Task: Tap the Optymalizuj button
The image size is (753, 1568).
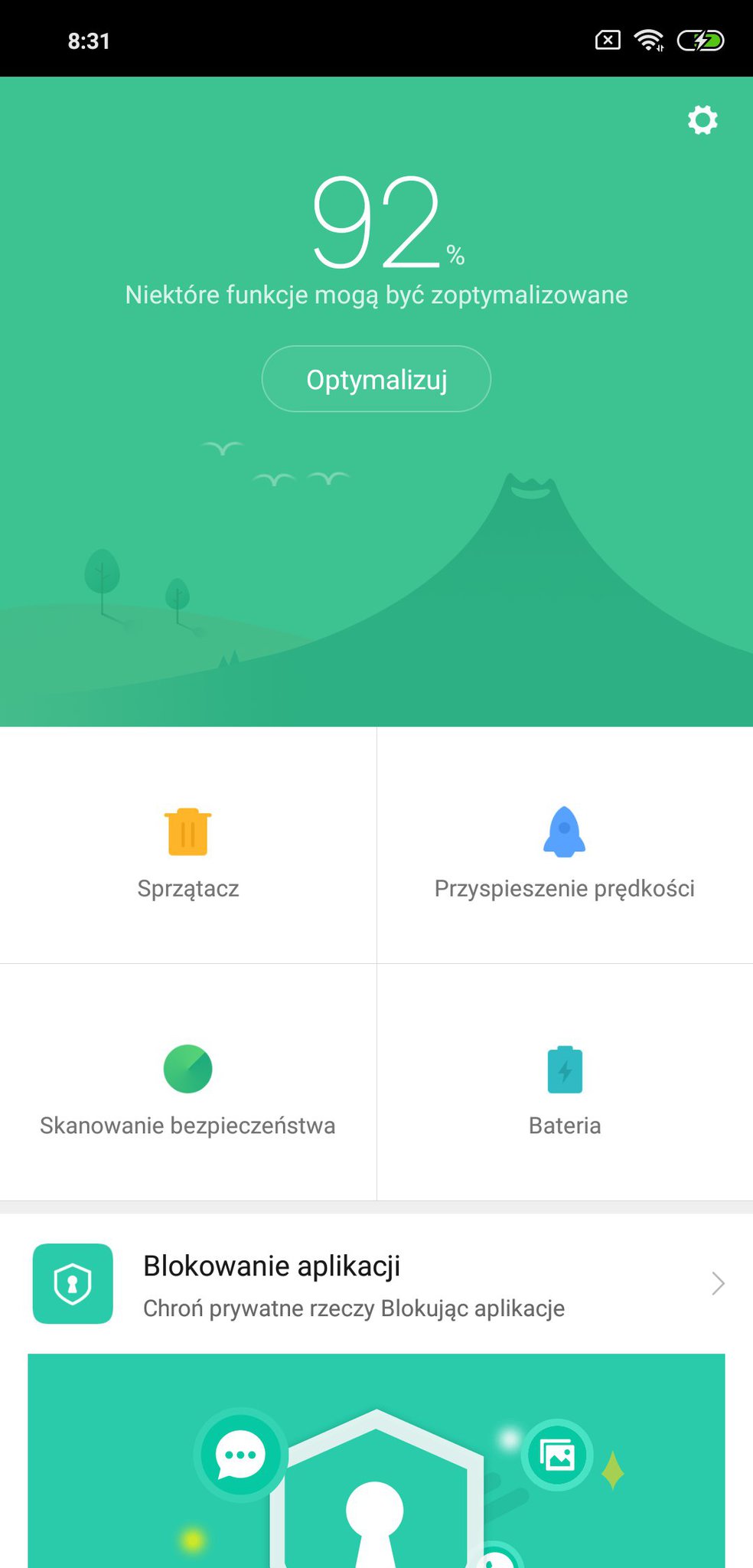Action: 376,379
